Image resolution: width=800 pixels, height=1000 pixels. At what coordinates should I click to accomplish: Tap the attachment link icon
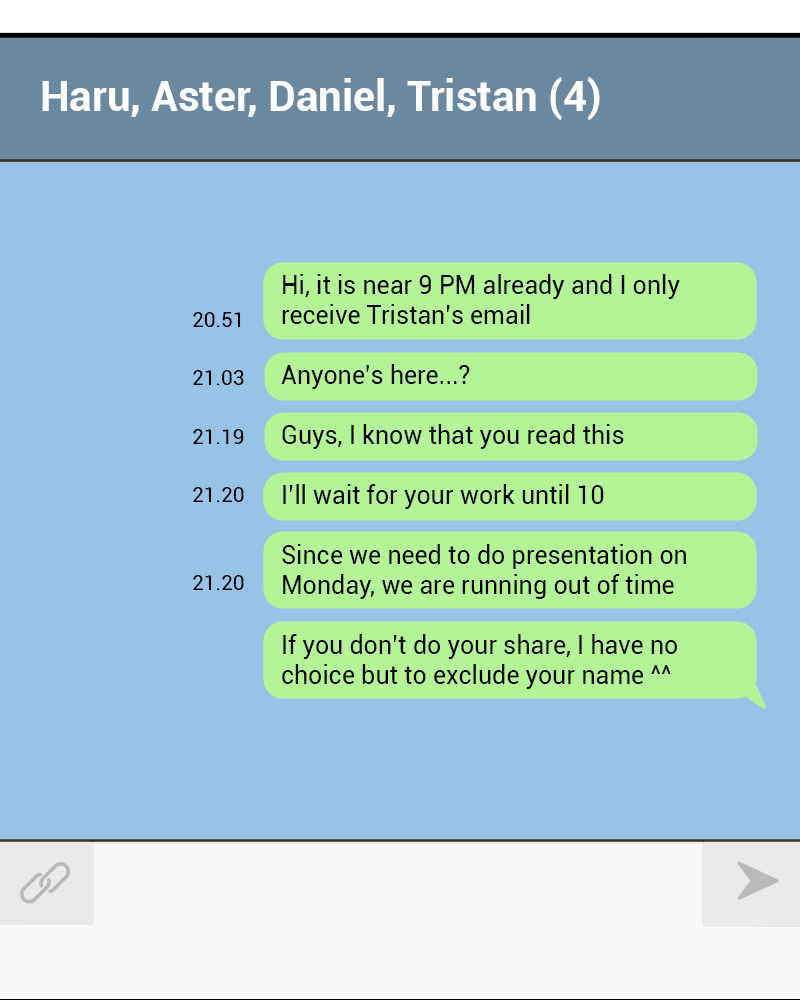click(x=45, y=883)
